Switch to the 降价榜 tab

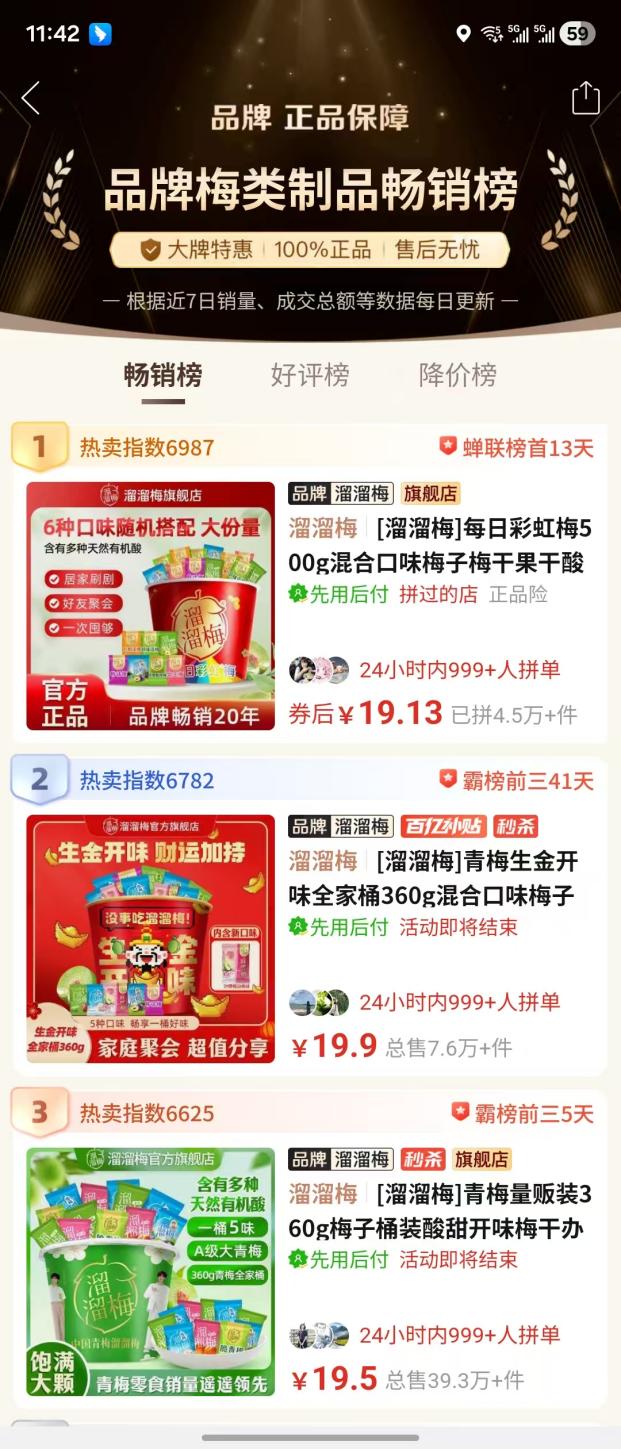[458, 376]
